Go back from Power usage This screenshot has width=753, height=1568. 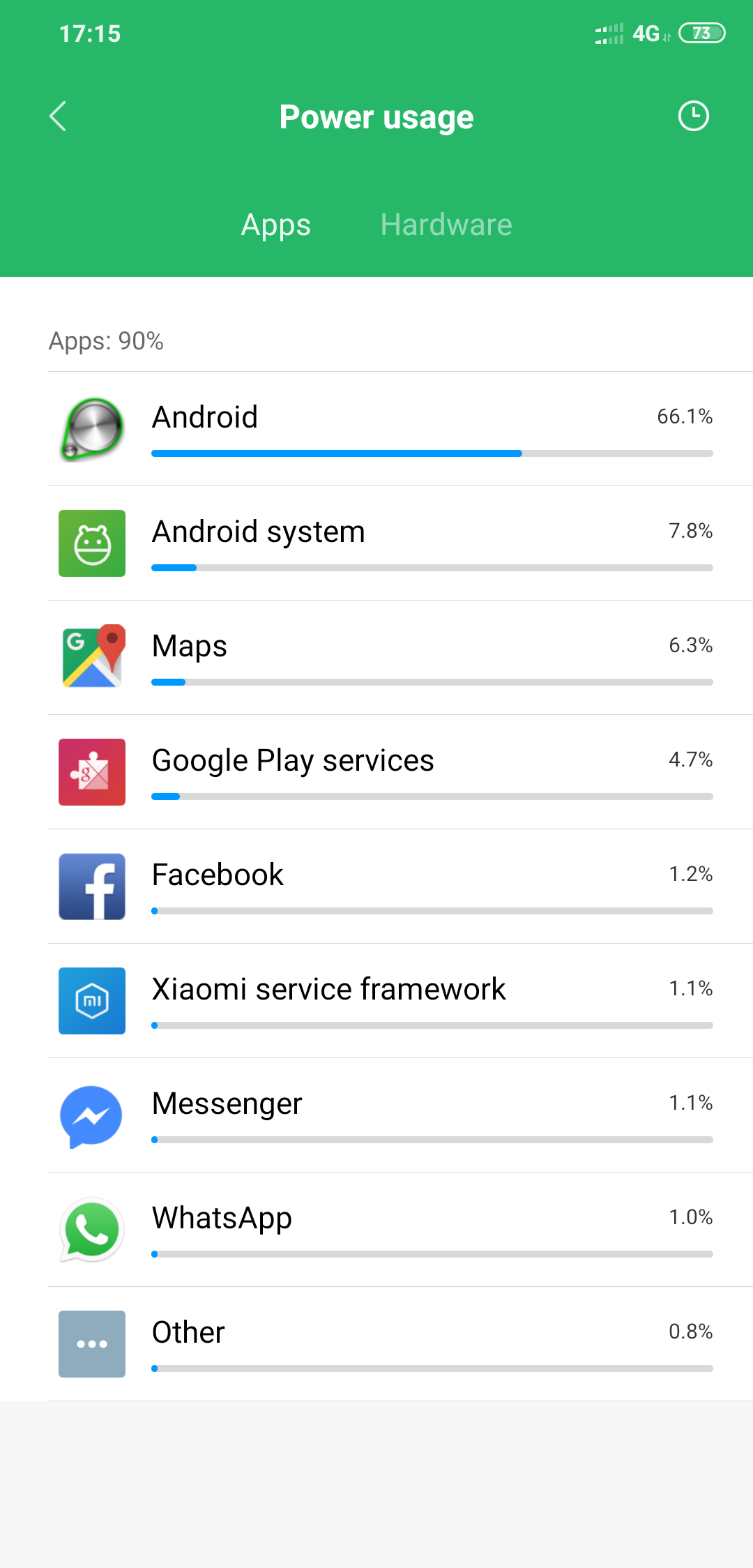(x=59, y=116)
